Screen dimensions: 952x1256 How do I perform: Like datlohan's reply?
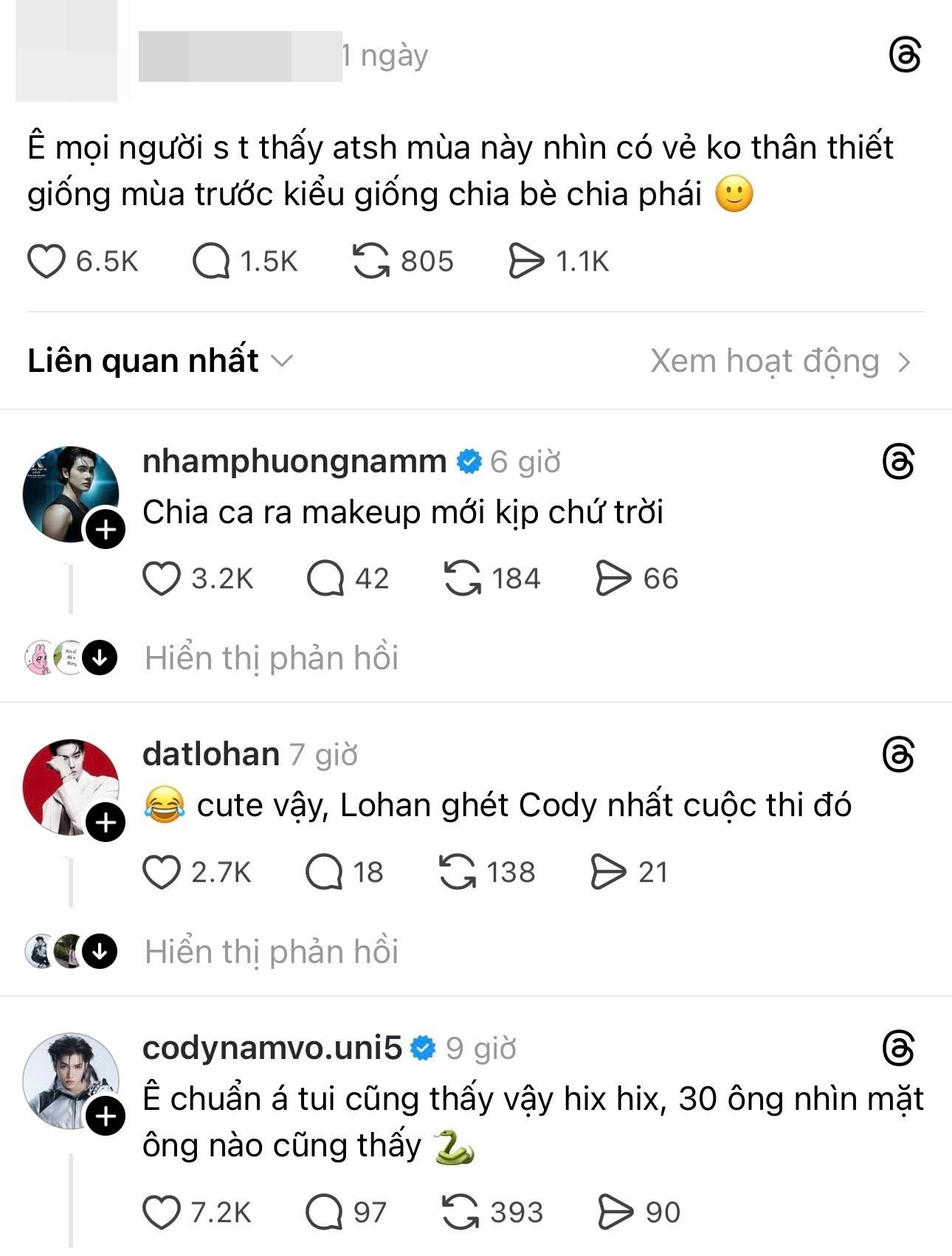coord(161,872)
